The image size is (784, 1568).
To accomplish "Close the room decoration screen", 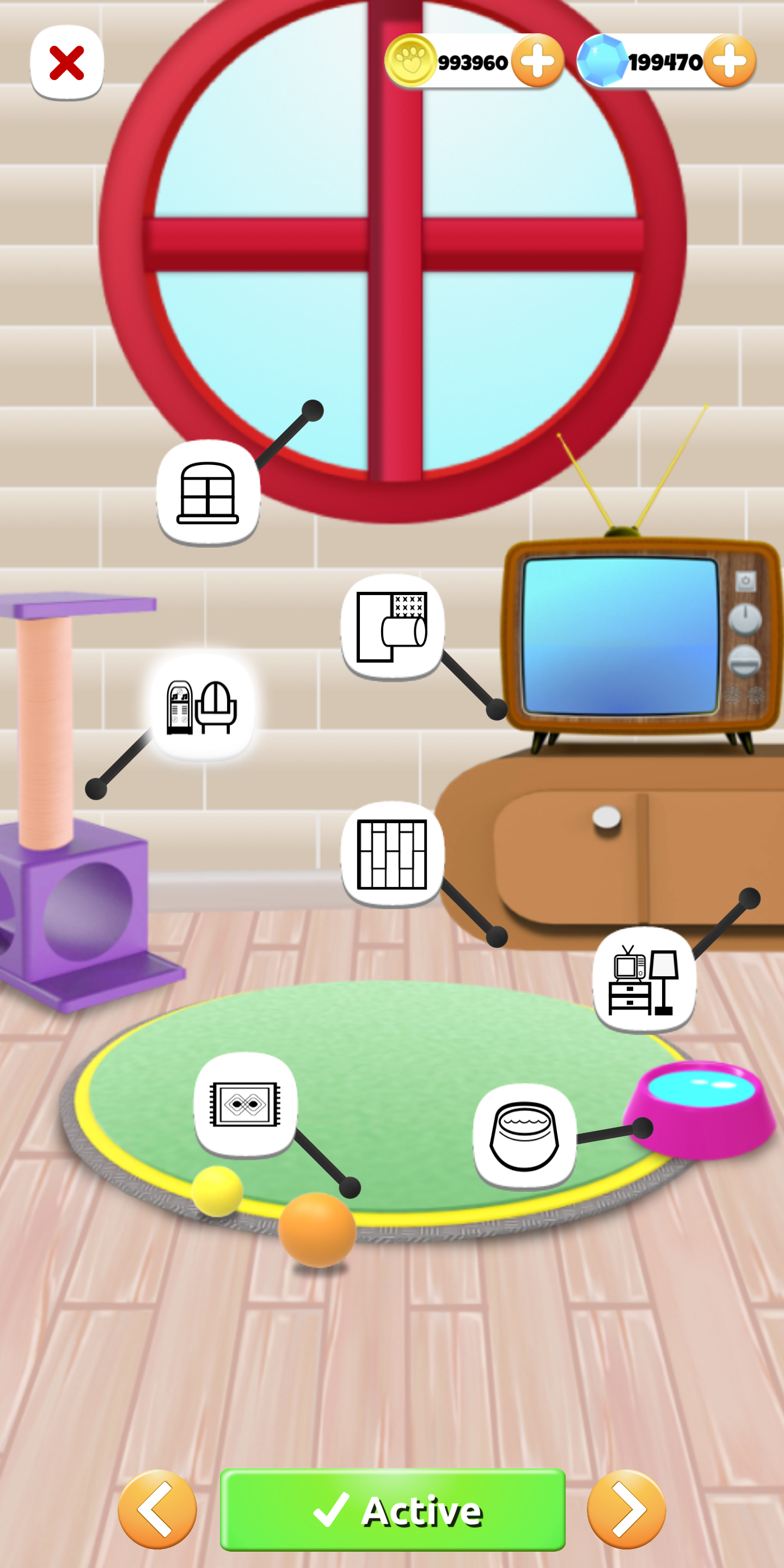I will point(66,63).
